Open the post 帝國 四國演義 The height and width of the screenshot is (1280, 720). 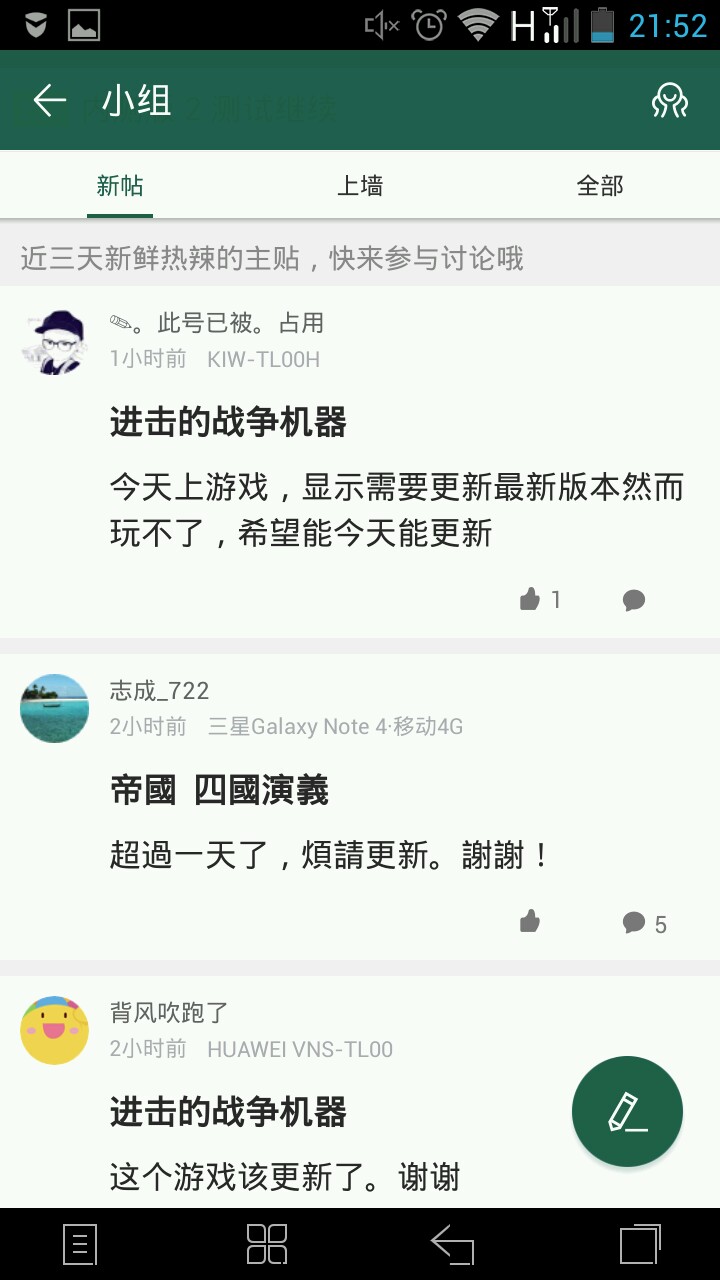219,791
